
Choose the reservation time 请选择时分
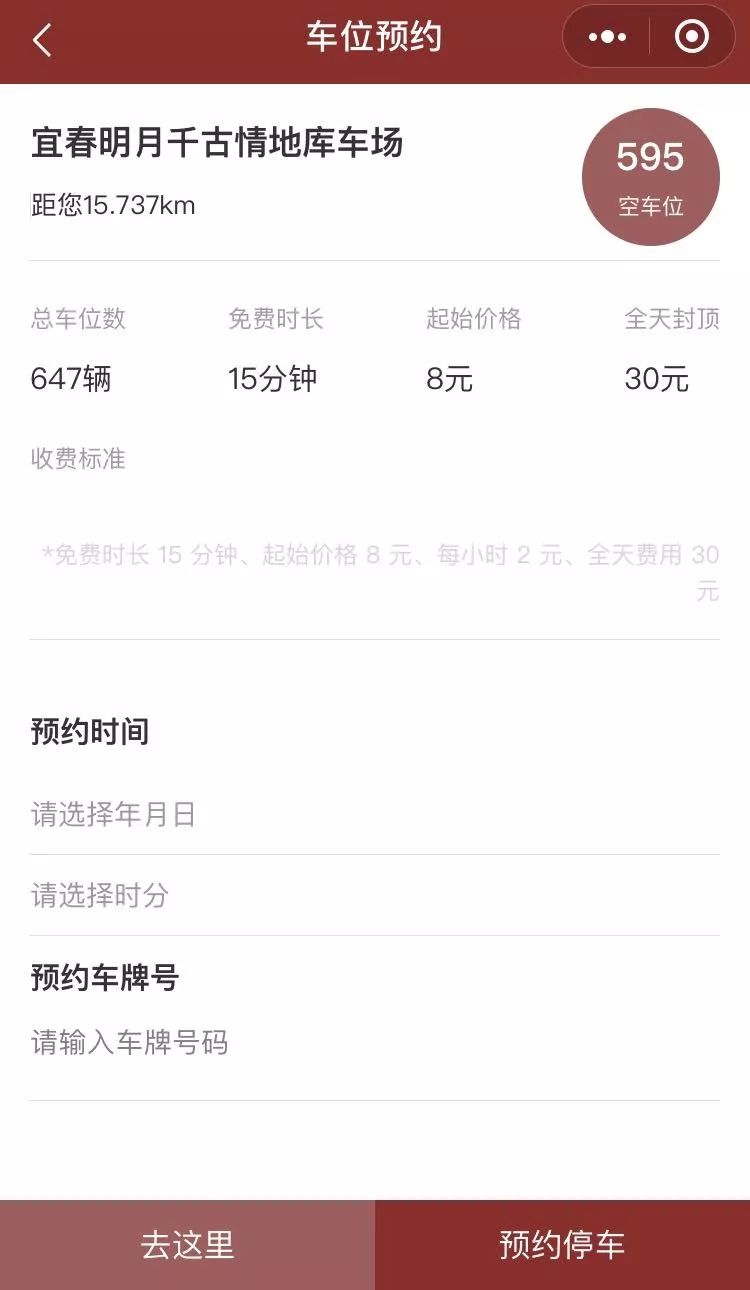[x=374, y=895]
